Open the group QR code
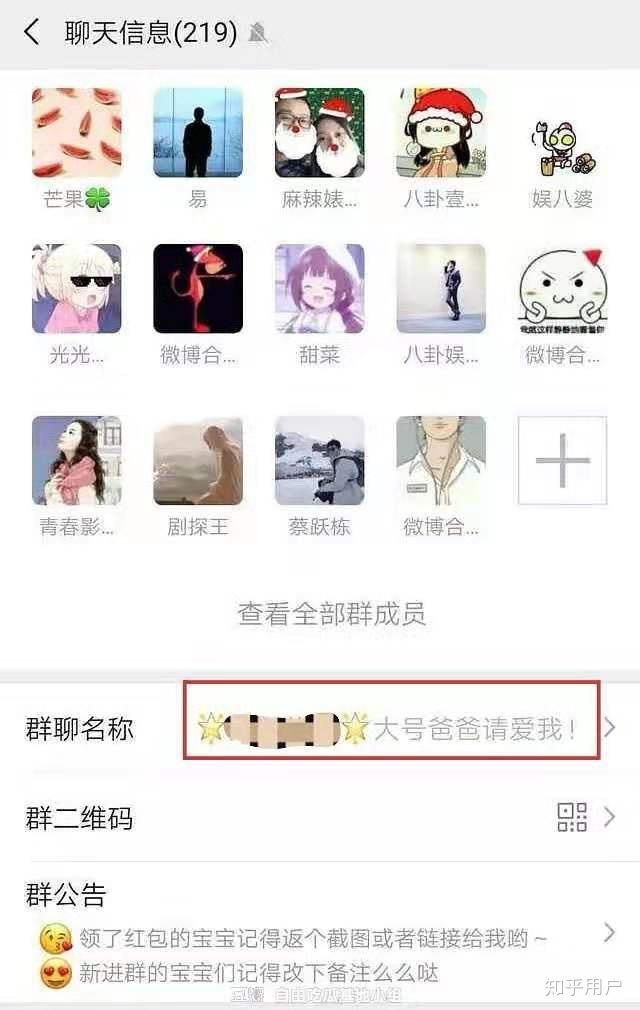 click(x=320, y=818)
